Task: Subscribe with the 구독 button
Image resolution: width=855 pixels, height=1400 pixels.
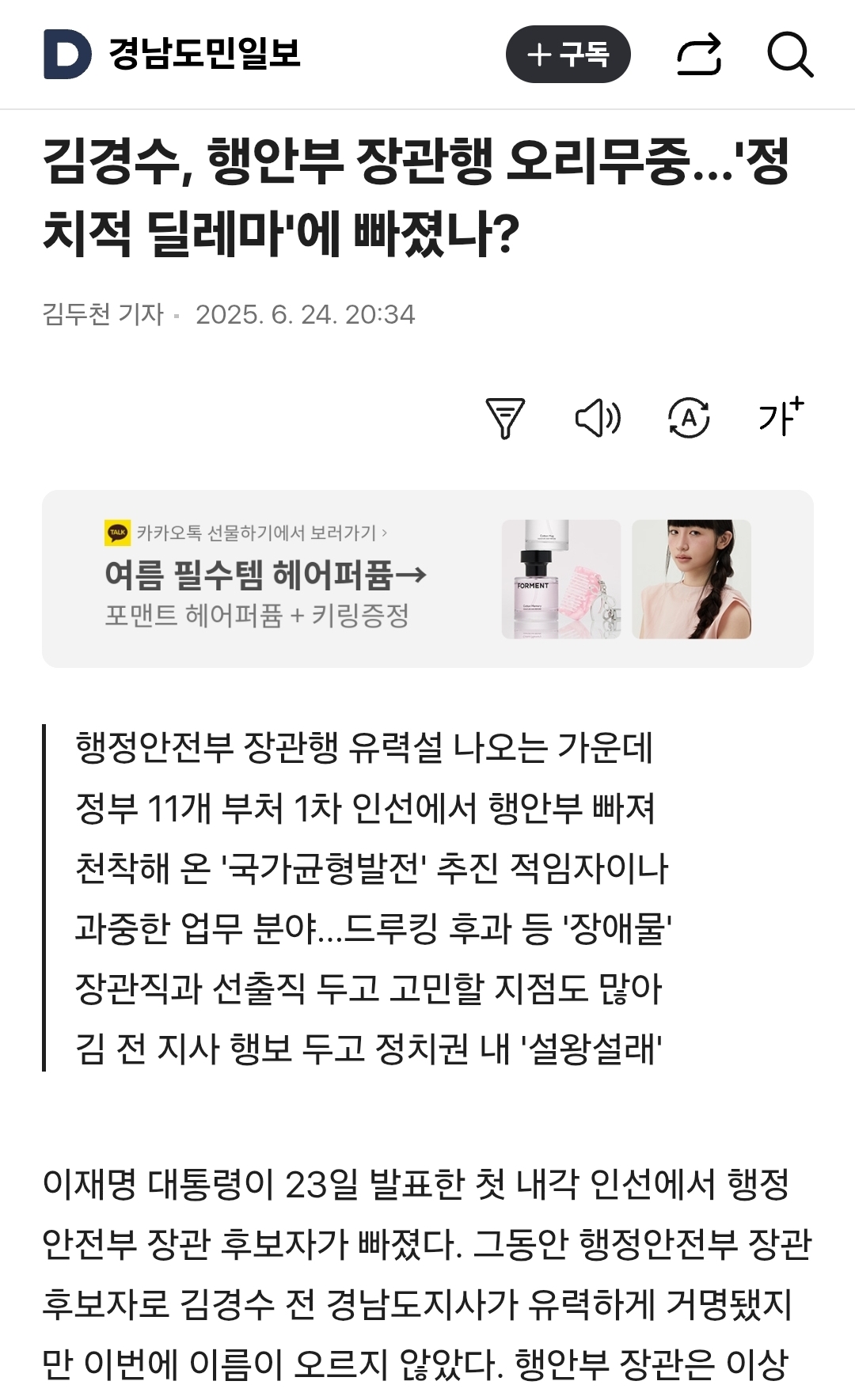Action: 568,55
